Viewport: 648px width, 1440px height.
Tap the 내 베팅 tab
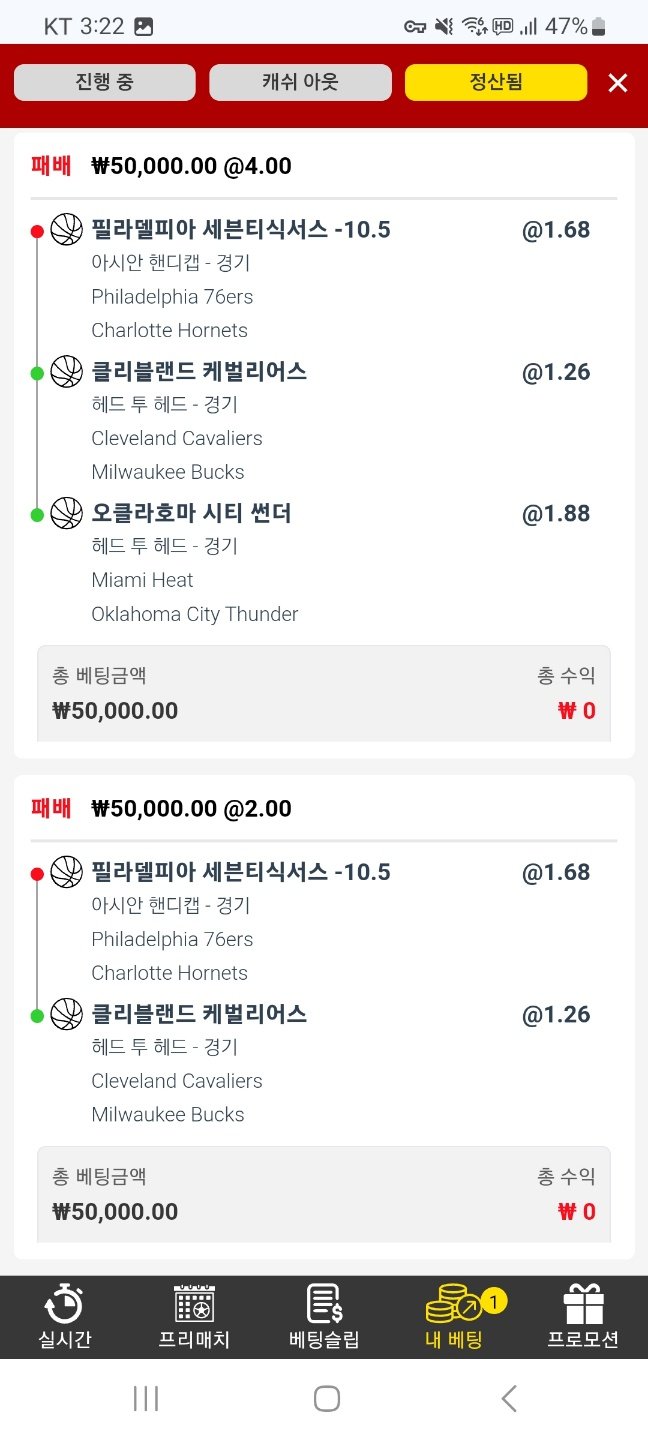tap(454, 1317)
